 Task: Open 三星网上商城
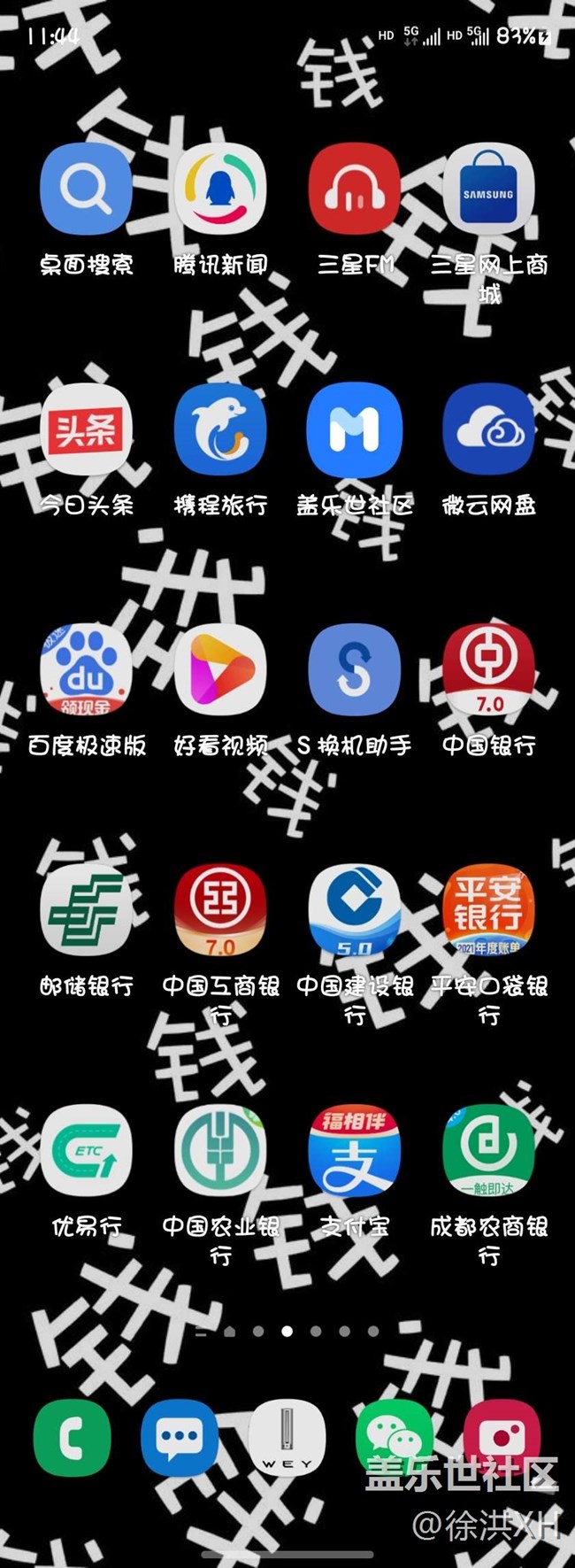click(488, 190)
